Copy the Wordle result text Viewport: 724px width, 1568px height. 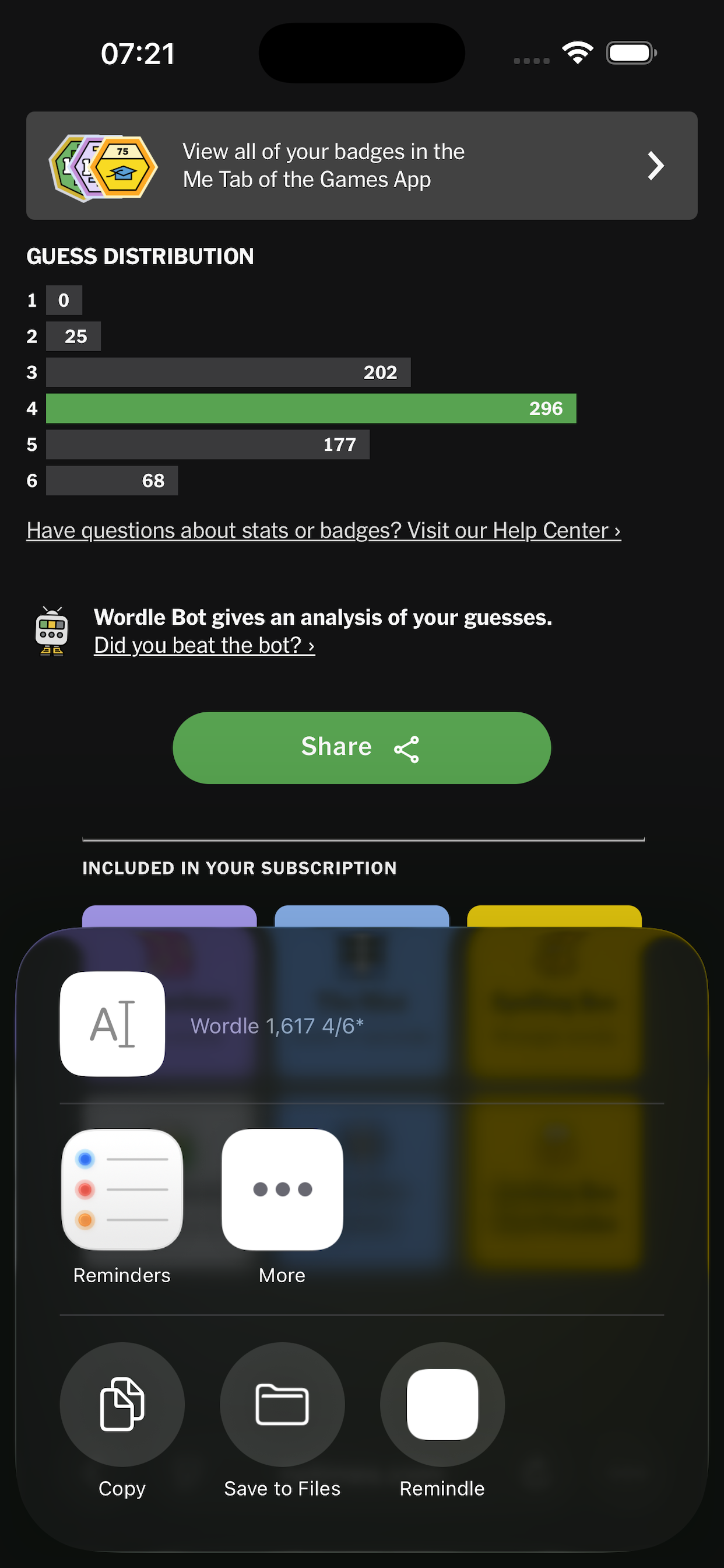pos(122,1404)
